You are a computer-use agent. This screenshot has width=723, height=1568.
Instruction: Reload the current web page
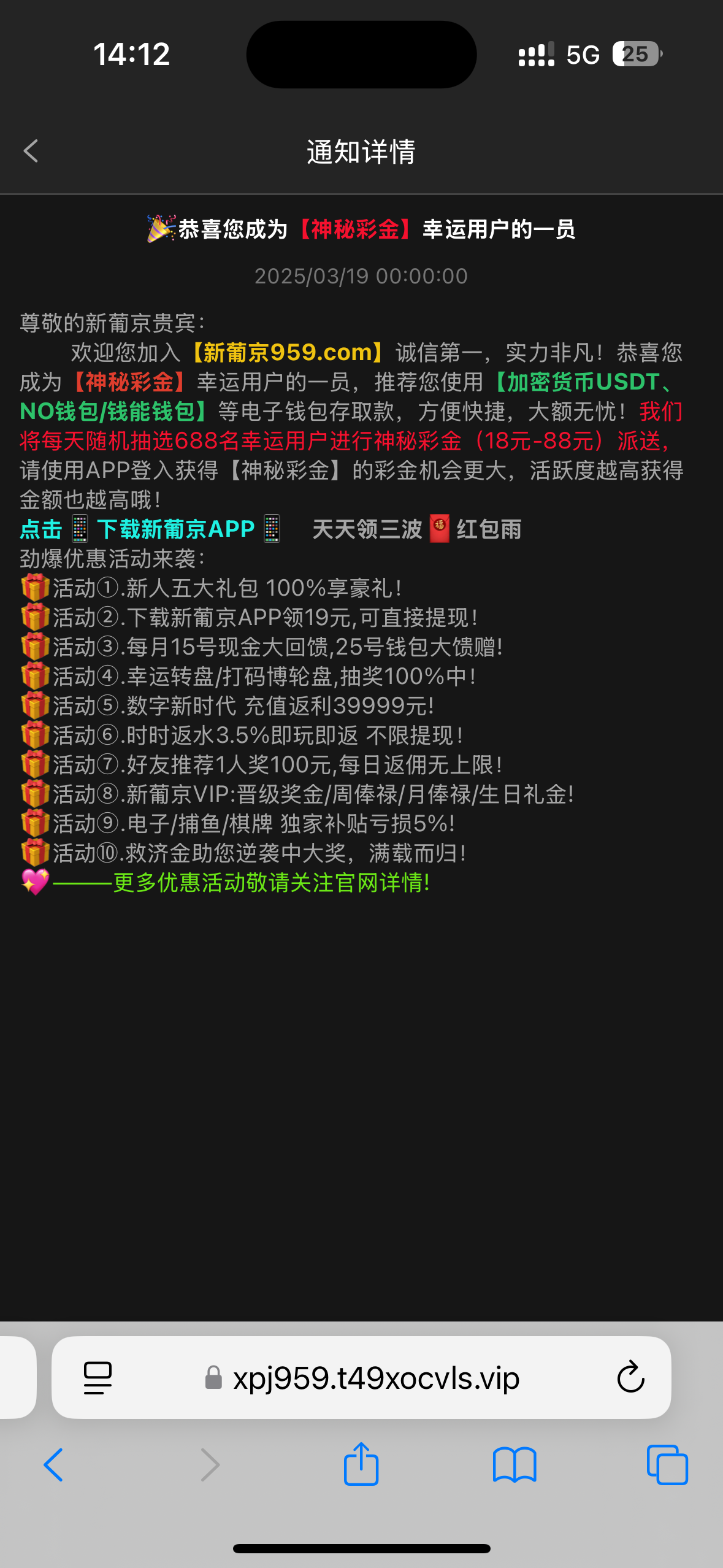(630, 1378)
